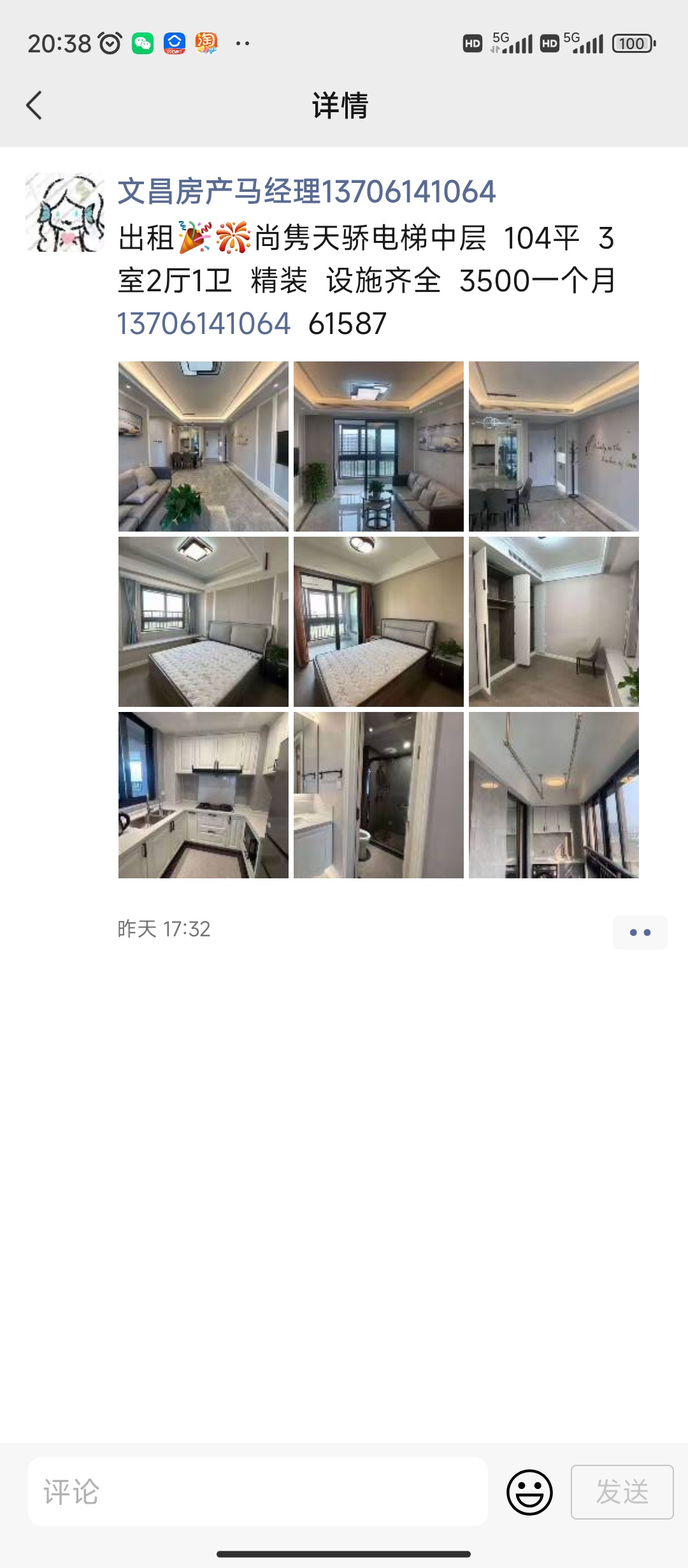688x1568 pixels.
Task: View bedroom photo with bay window
Action: 203,621
